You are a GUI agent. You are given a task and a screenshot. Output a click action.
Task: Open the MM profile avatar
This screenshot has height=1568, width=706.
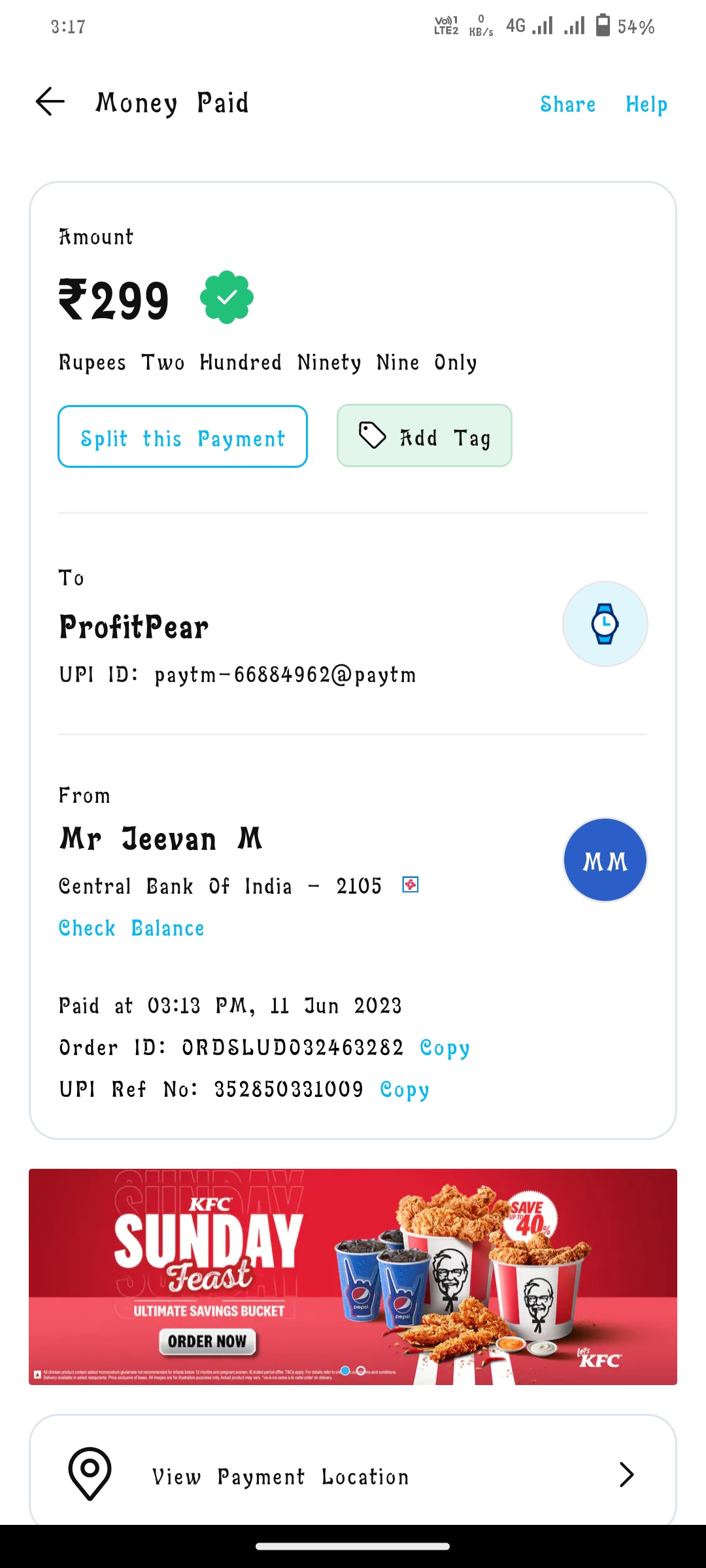point(605,860)
